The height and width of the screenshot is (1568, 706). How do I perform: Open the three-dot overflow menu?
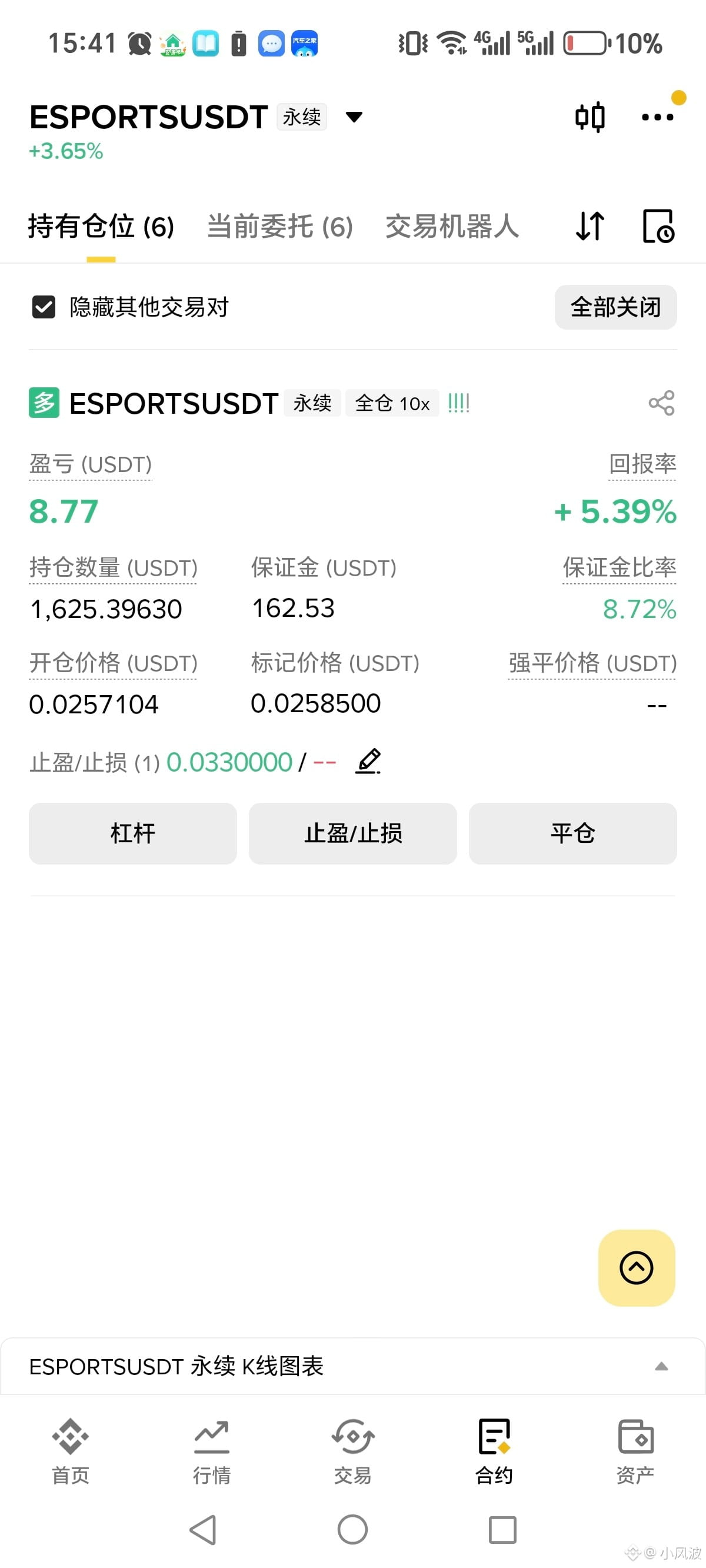(x=658, y=117)
